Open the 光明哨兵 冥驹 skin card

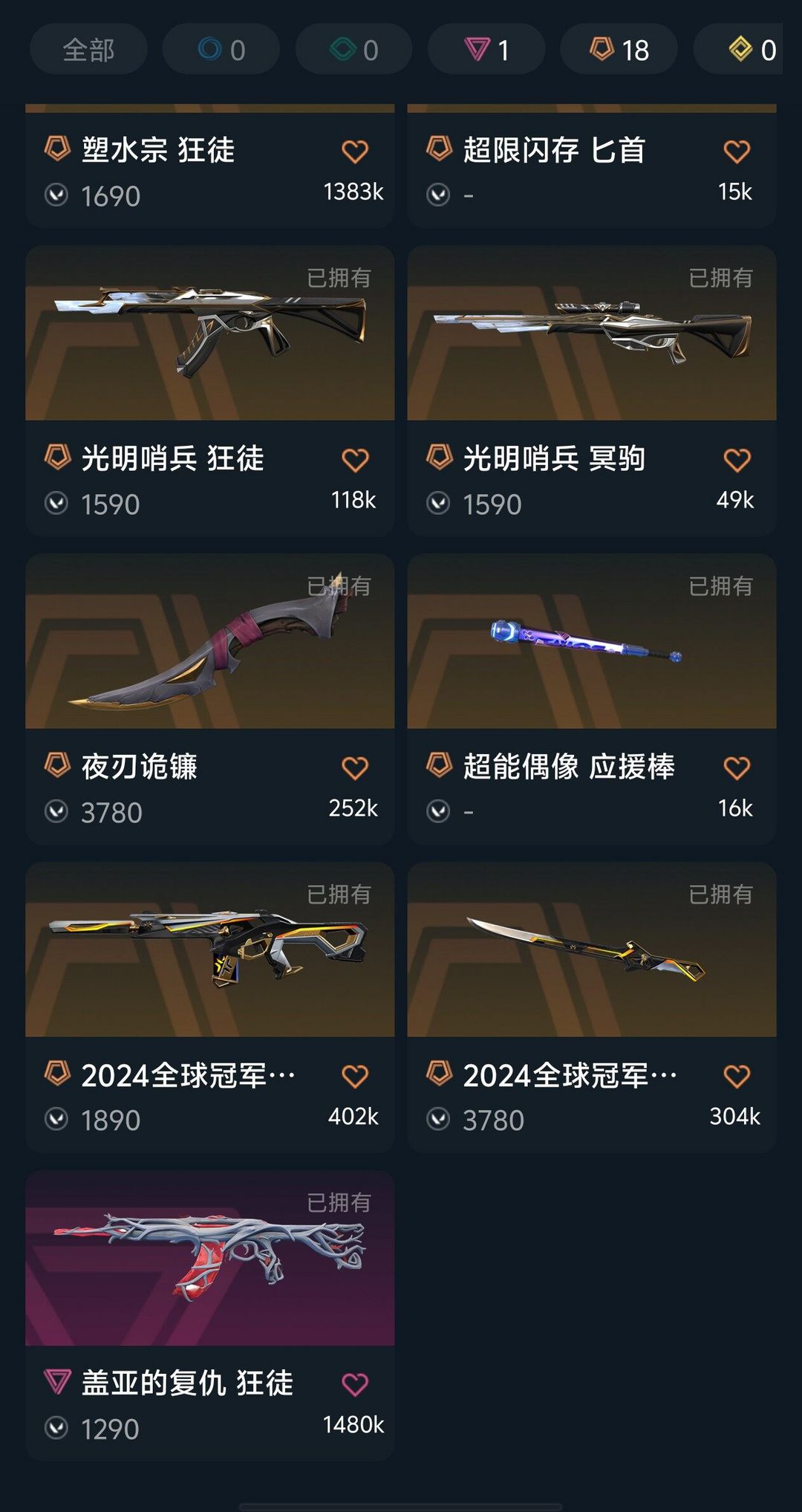point(592,391)
